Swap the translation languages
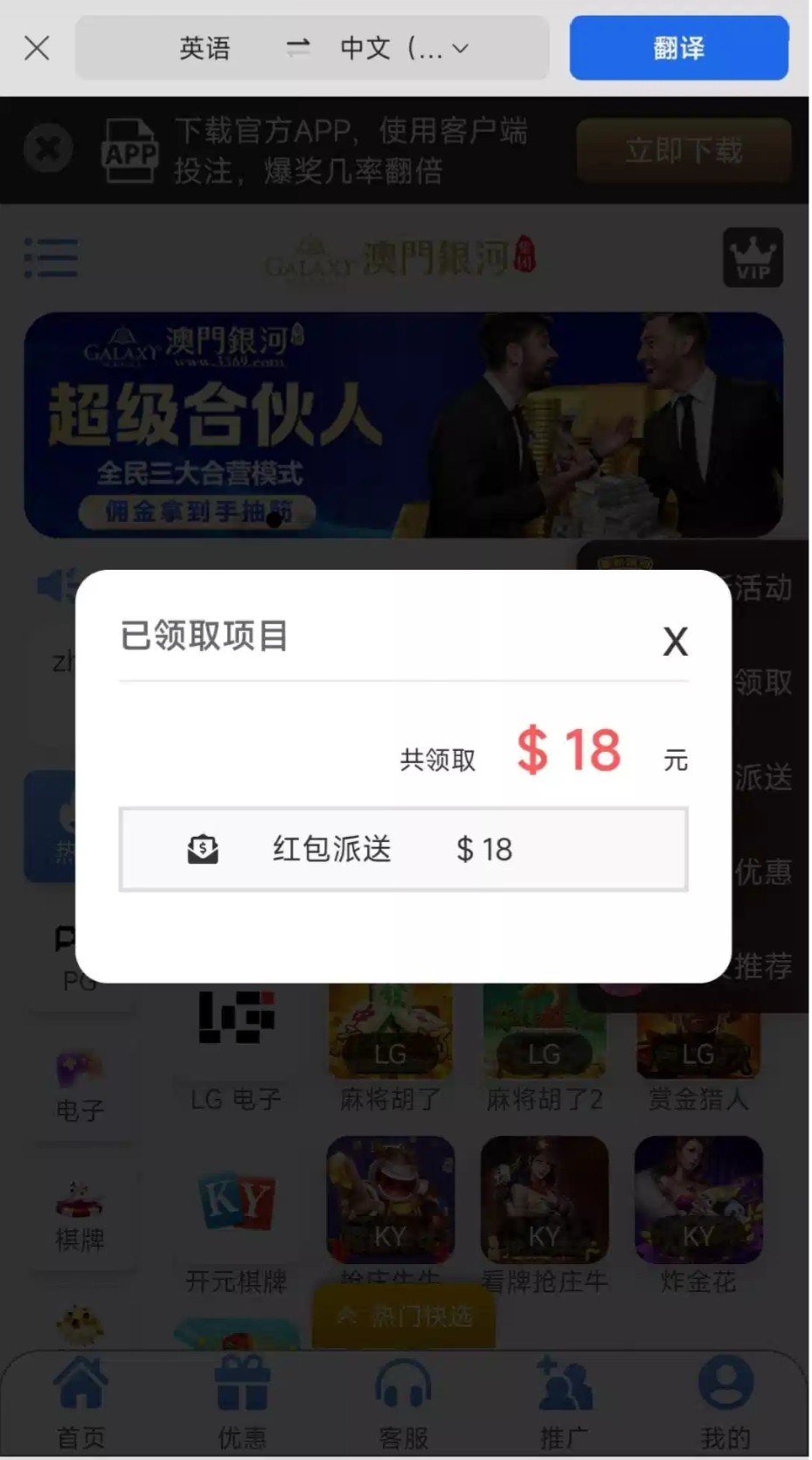The image size is (812, 1460). [x=298, y=48]
